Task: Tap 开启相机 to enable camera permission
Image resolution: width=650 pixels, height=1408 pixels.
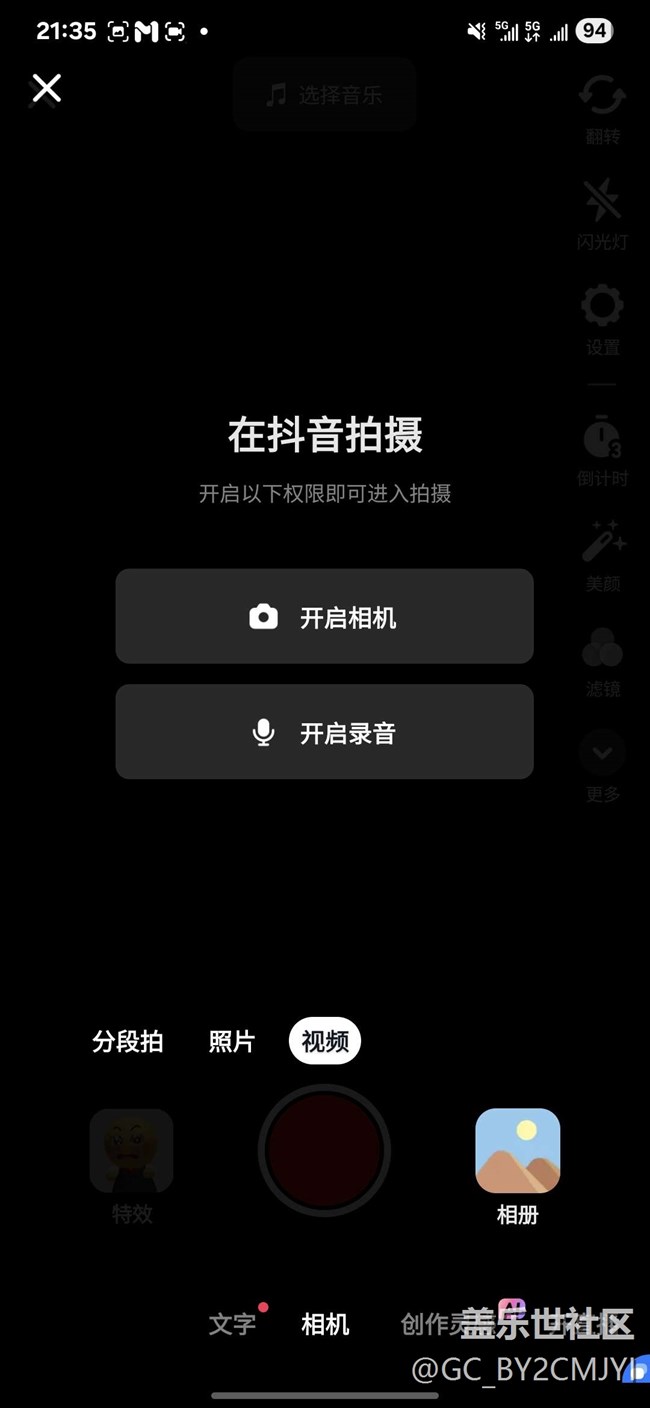Action: point(324,617)
